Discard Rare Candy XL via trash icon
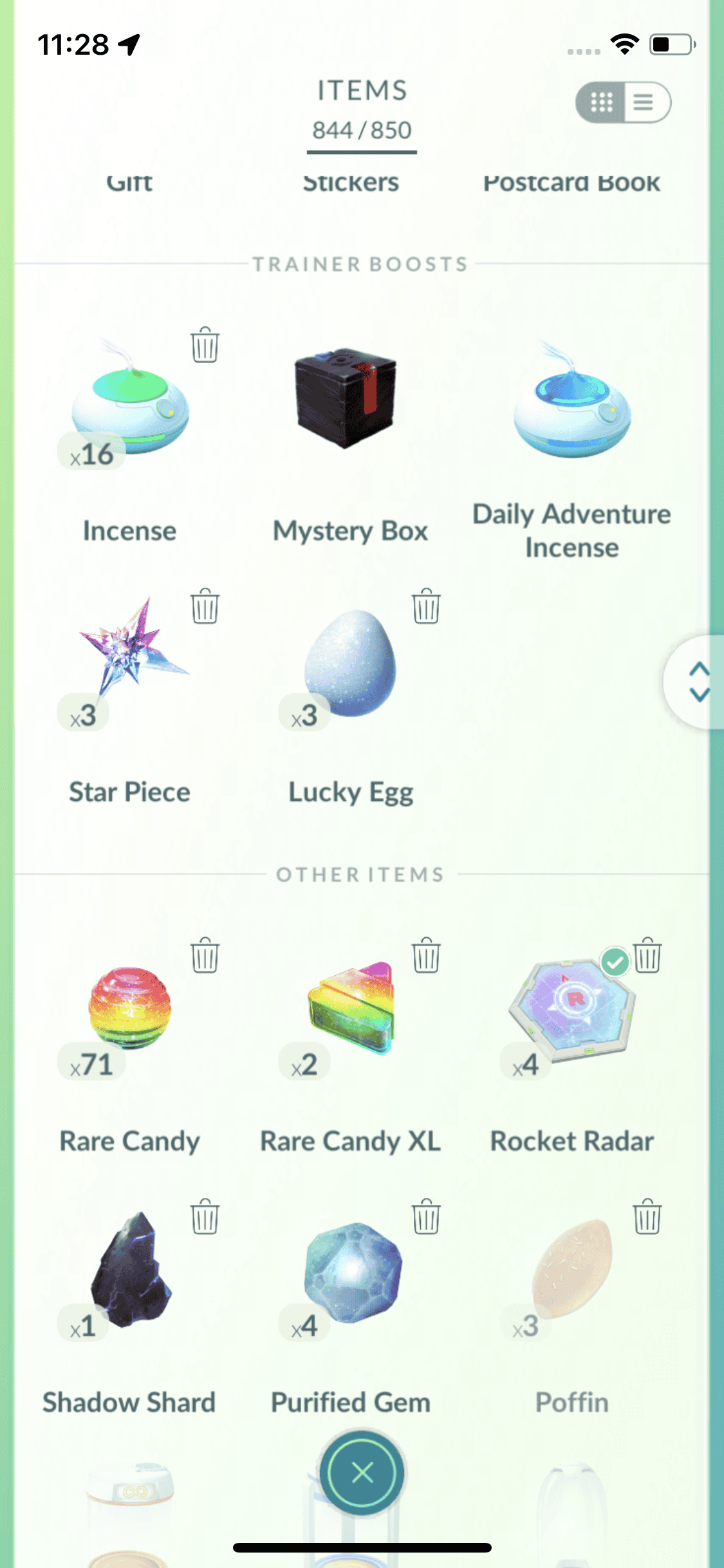The image size is (724, 1568). 426,956
